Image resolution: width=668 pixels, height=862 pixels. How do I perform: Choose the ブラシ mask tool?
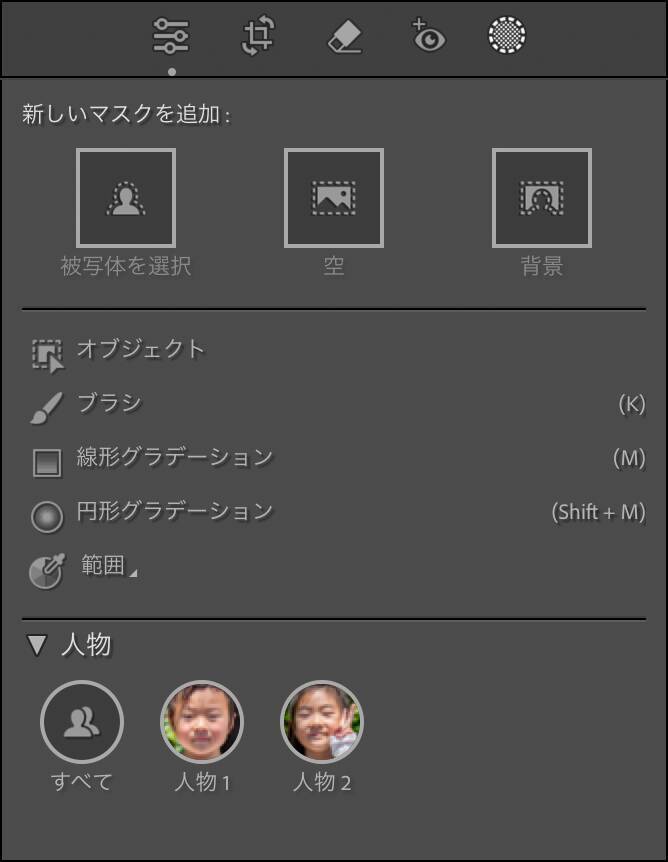click(x=109, y=404)
